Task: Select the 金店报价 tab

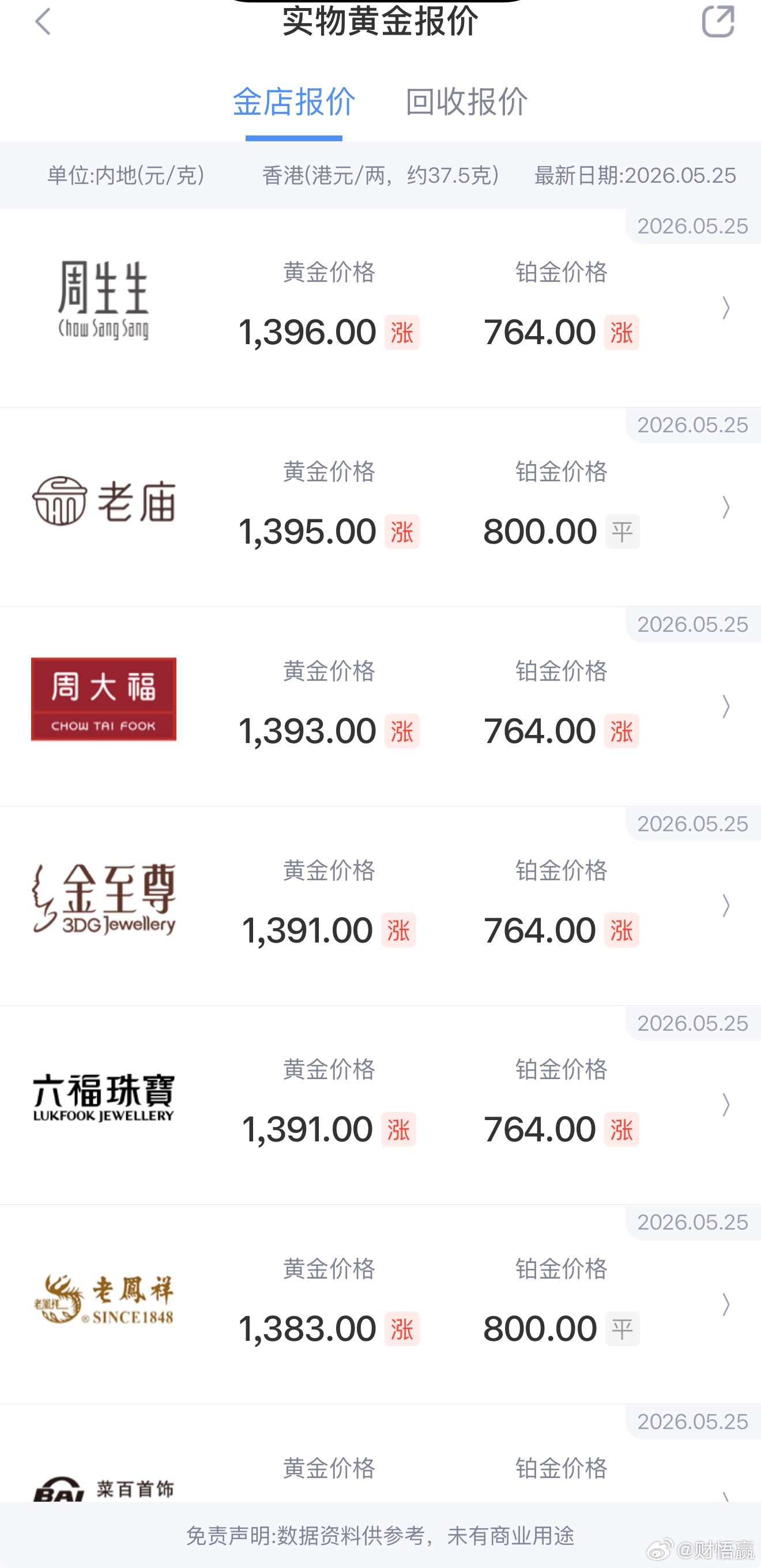Action: pyautogui.click(x=293, y=101)
